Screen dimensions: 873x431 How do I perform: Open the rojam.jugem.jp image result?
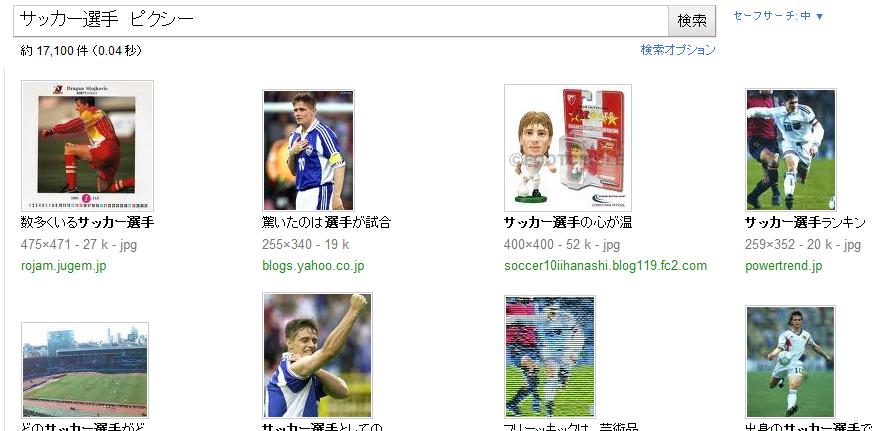tap(87, 146)
